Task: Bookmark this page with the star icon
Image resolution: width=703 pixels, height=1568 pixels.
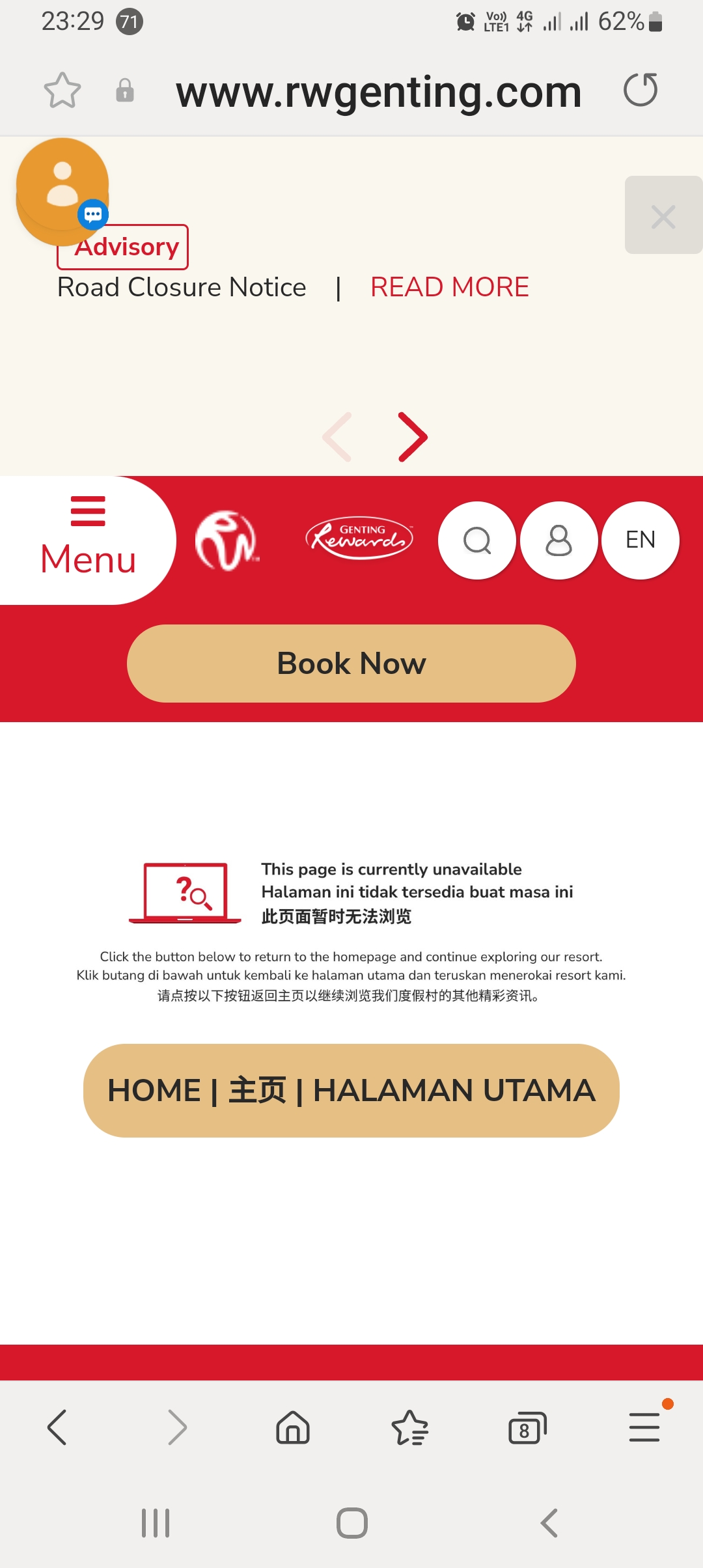Action: [62, 91]
